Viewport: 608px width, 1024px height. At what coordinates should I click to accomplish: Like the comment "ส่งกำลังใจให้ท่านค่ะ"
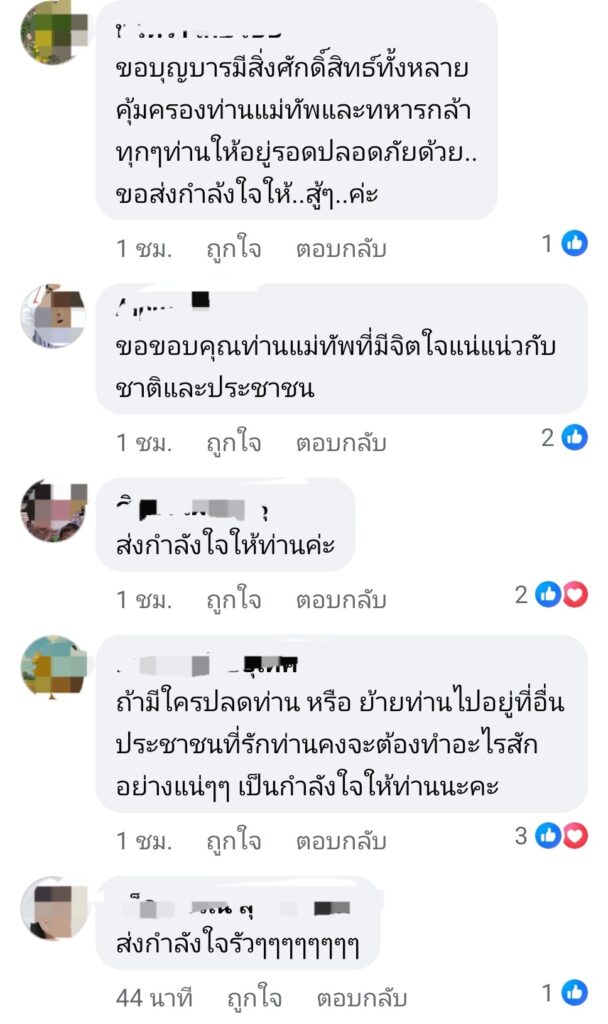tap(233, 600)
